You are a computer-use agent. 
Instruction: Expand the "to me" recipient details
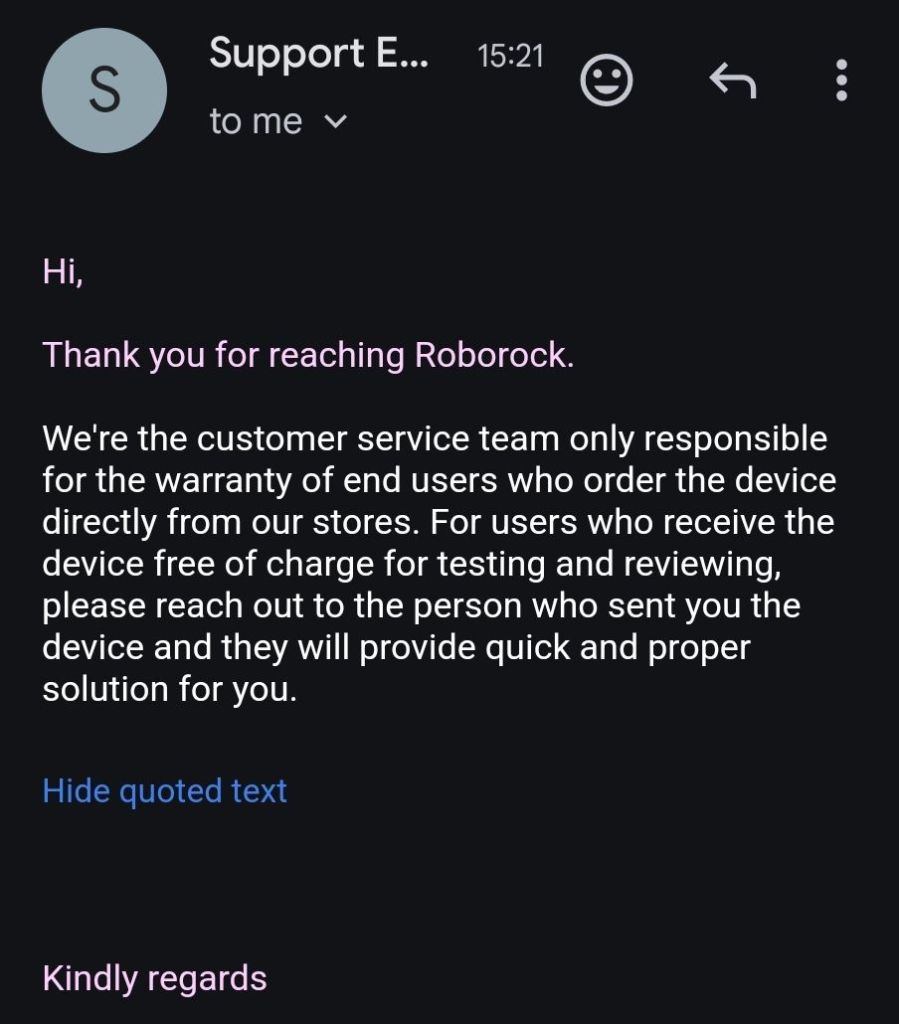tap(335, 122)
